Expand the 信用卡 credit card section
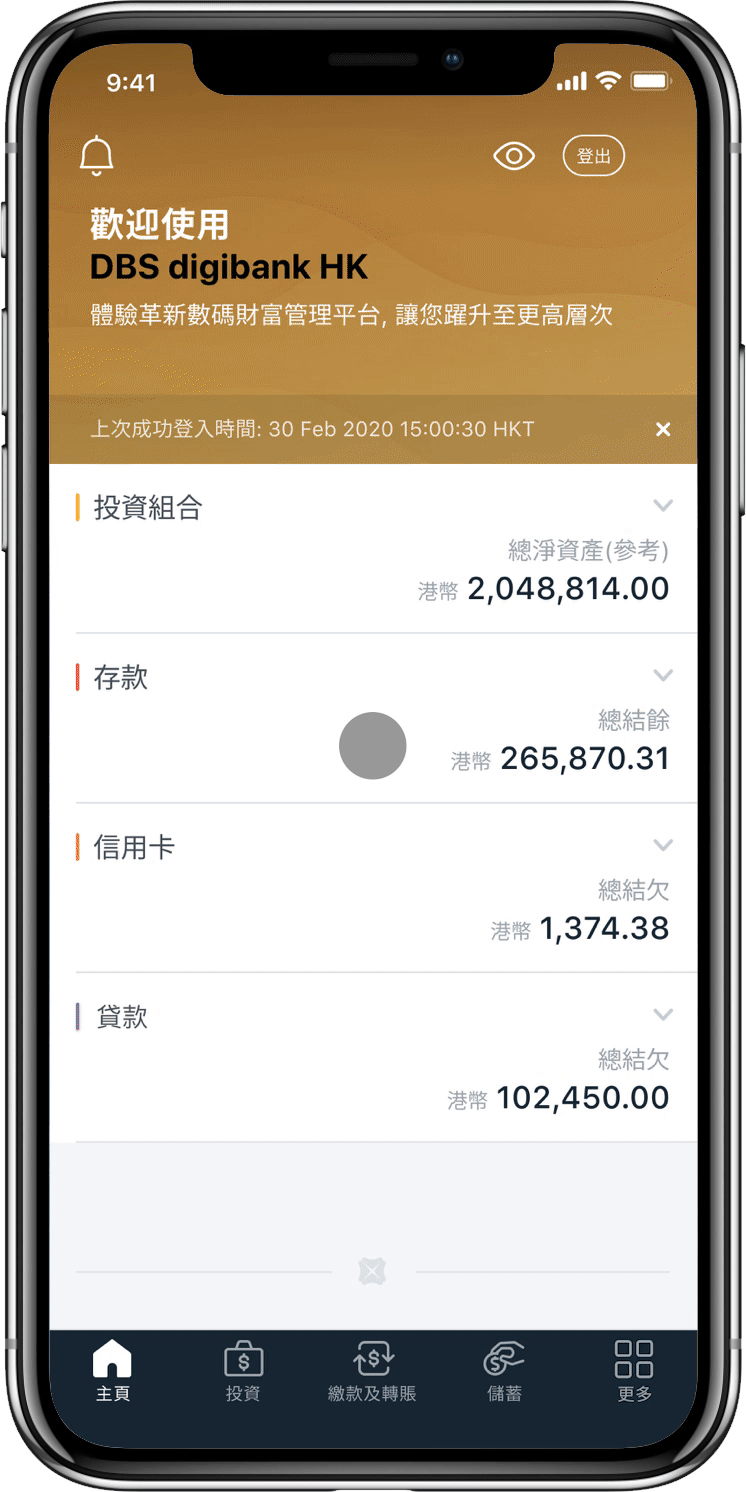 (x=662, y=845)
